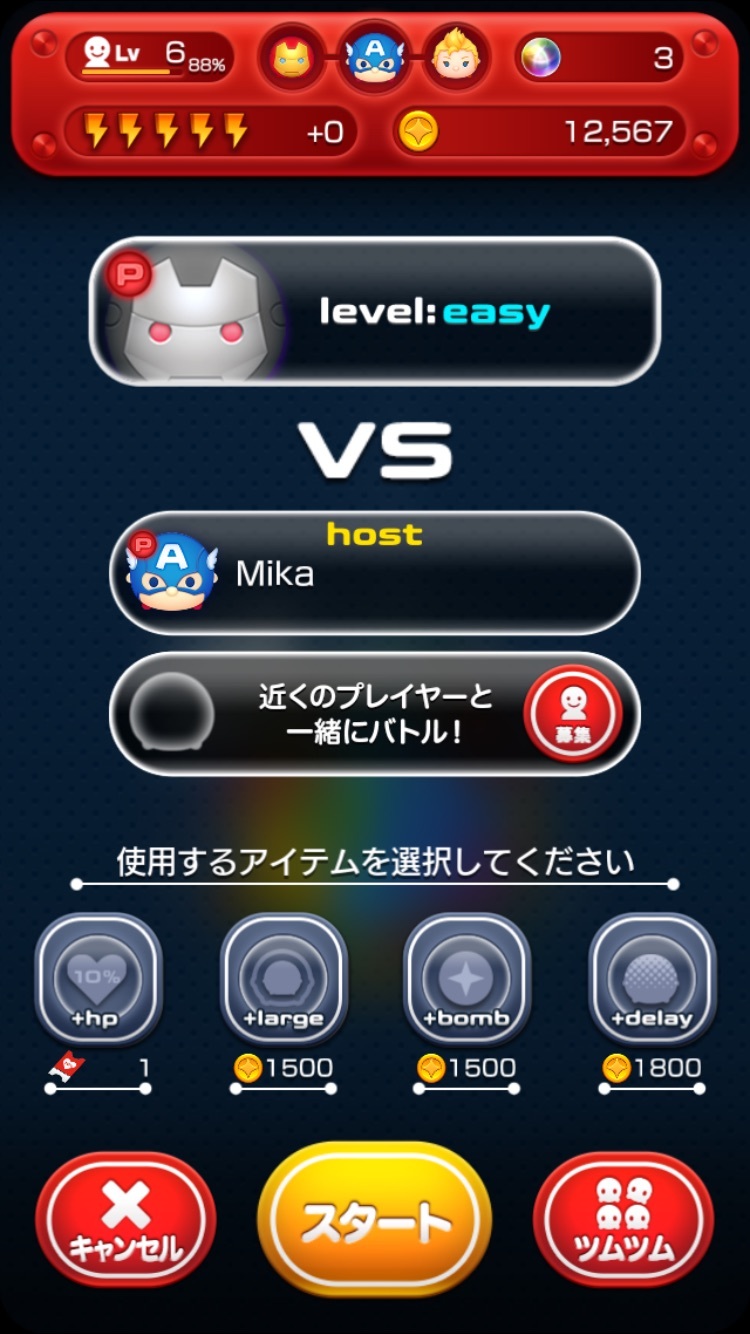Select the +bomb item for 1500 coins
Image resolution: width=750 pixels, height=1334 pixels.
point(467,979)
